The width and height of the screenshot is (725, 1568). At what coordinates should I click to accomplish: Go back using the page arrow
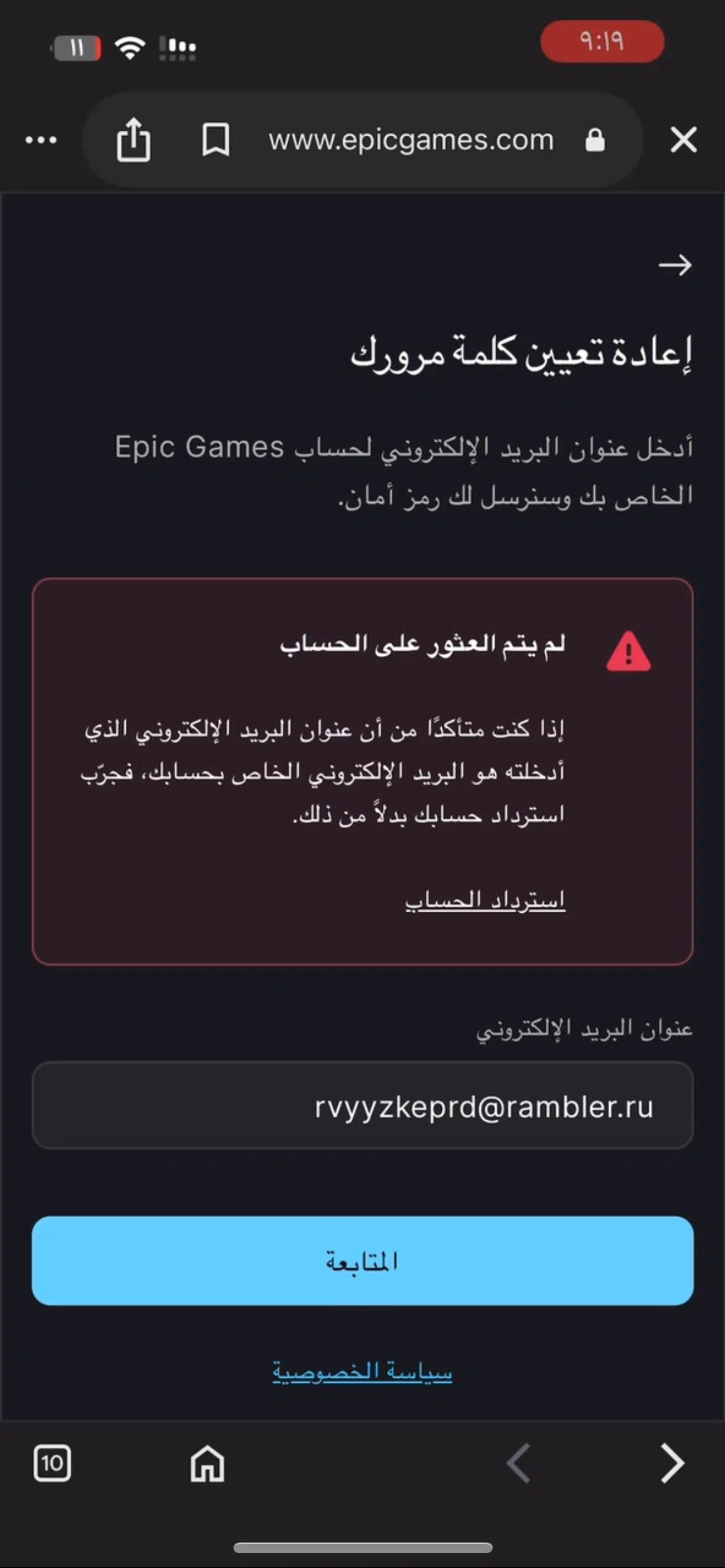point(675,265)
